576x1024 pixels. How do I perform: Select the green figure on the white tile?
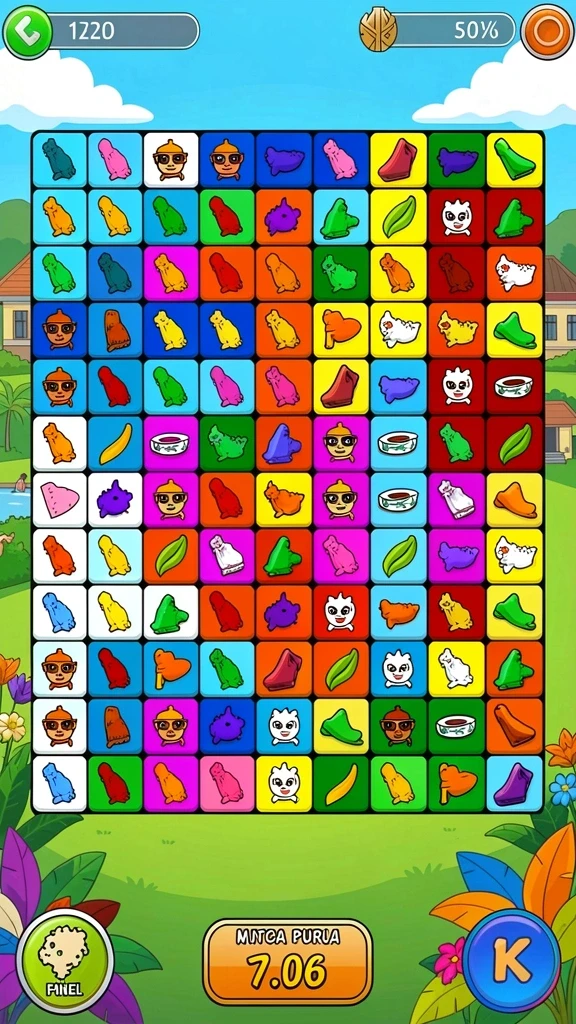click(170, 613)
